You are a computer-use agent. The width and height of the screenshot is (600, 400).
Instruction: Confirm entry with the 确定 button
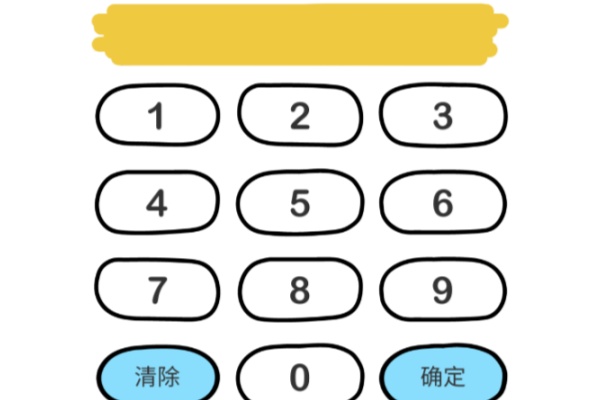443,377
